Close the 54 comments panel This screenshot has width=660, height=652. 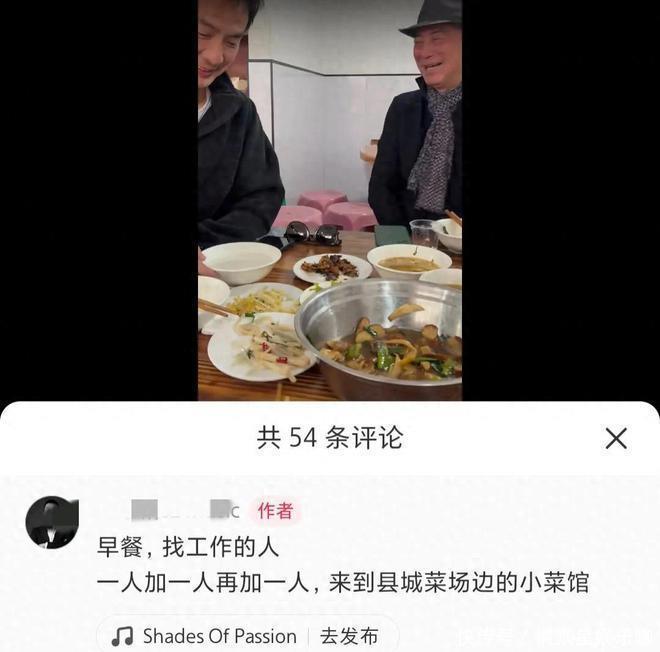(616, 438)
